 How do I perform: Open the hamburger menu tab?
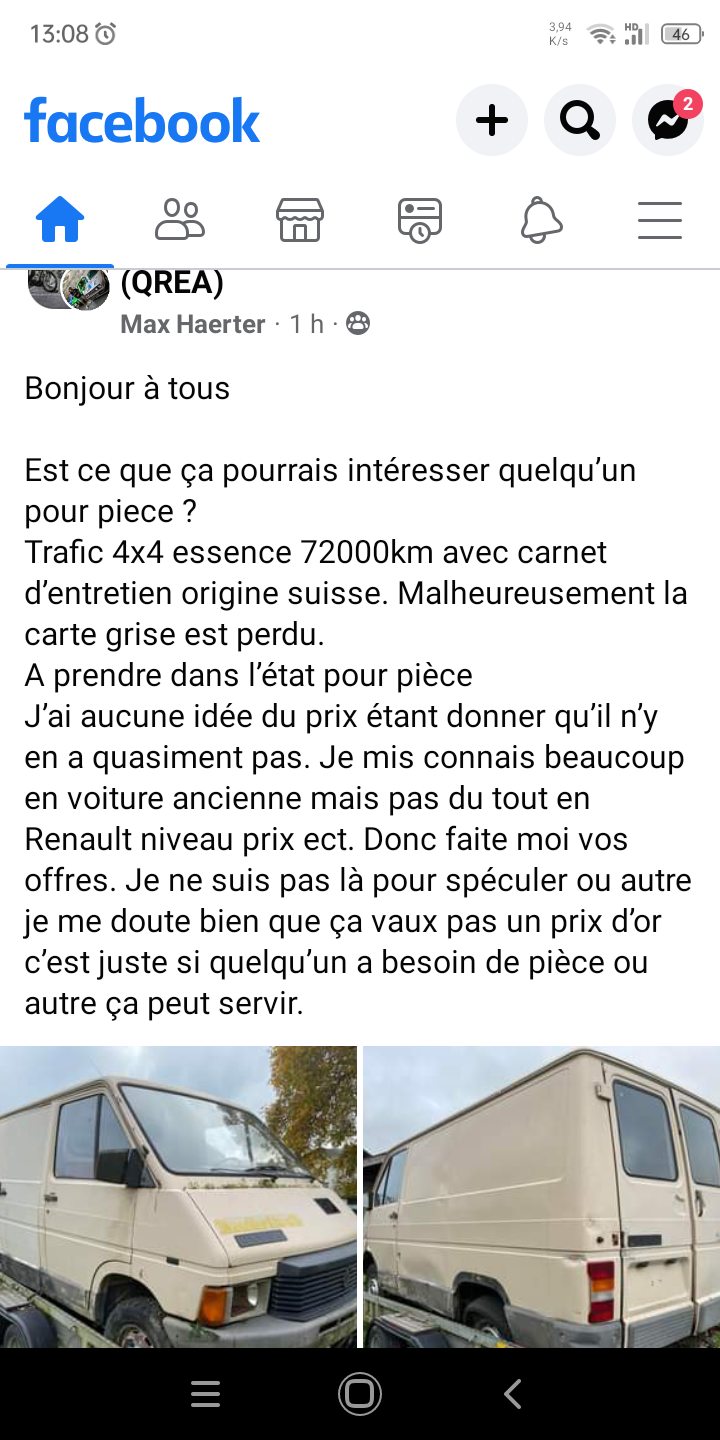tap(660, 219)
